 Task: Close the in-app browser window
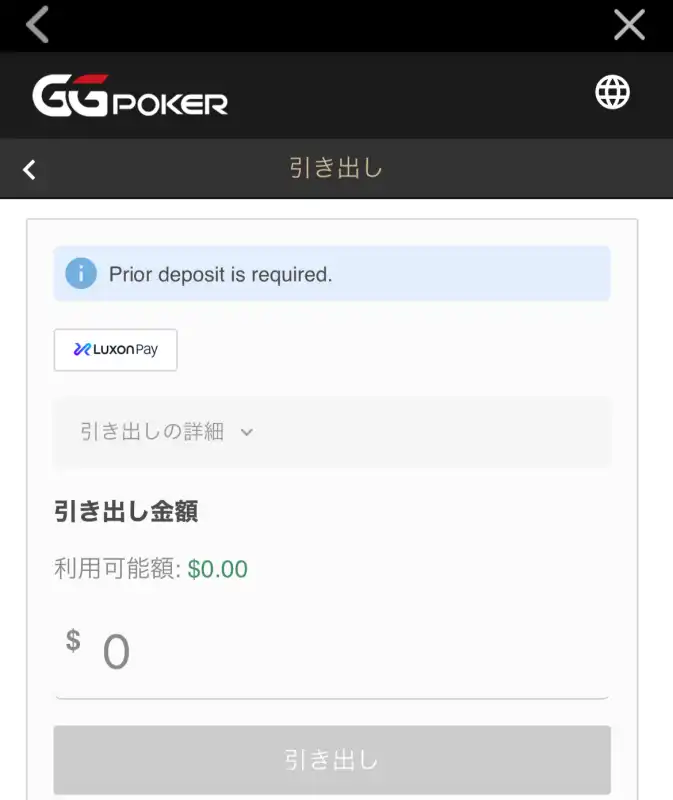click(629, 24)
